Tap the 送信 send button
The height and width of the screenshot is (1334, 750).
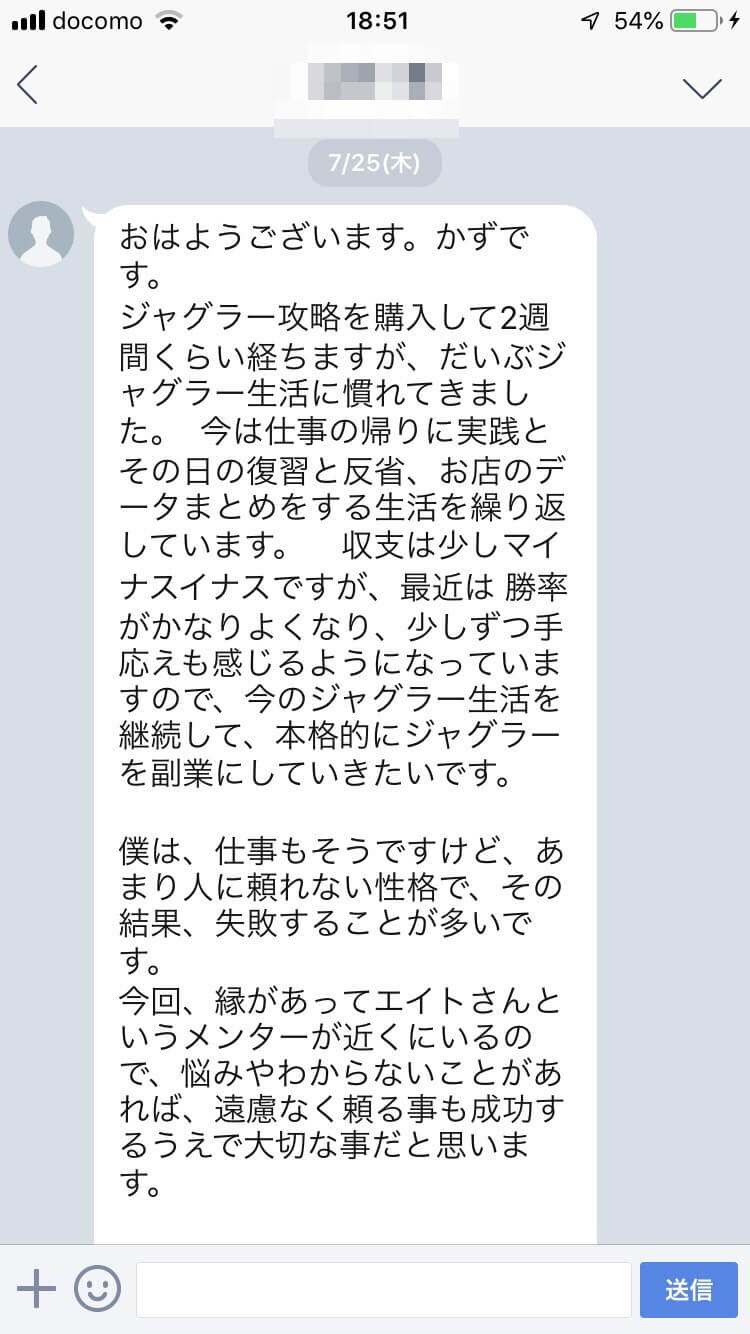[x=688, y=1289]
